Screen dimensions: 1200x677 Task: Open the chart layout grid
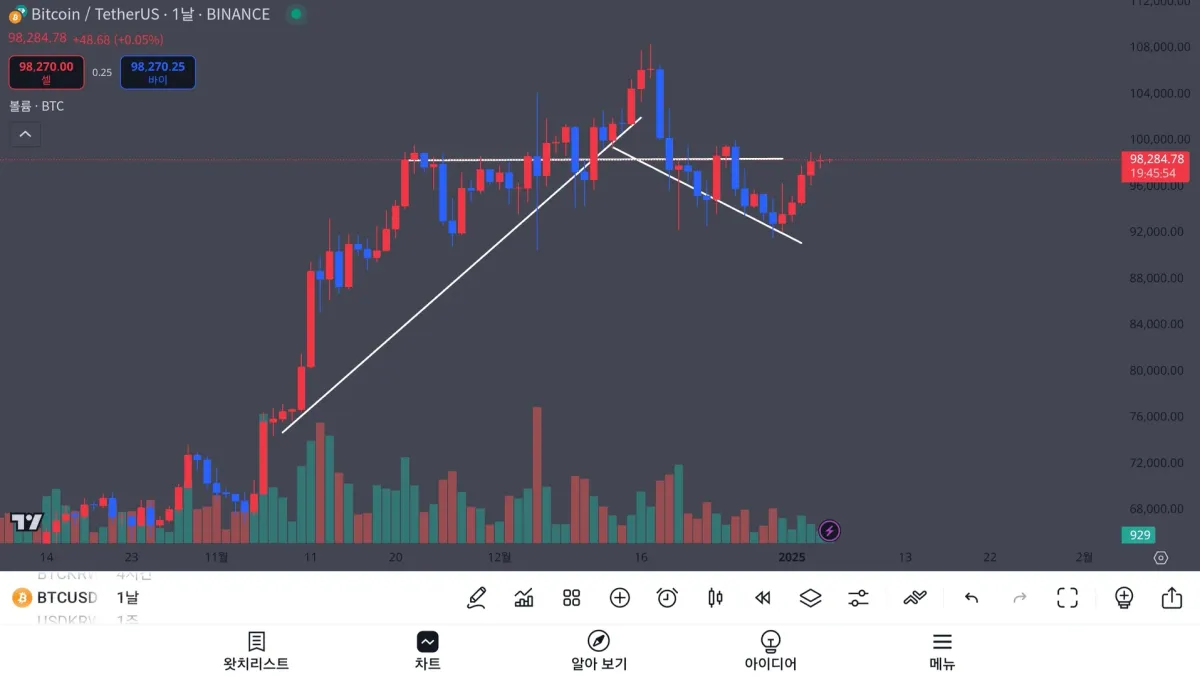point(572,598)
